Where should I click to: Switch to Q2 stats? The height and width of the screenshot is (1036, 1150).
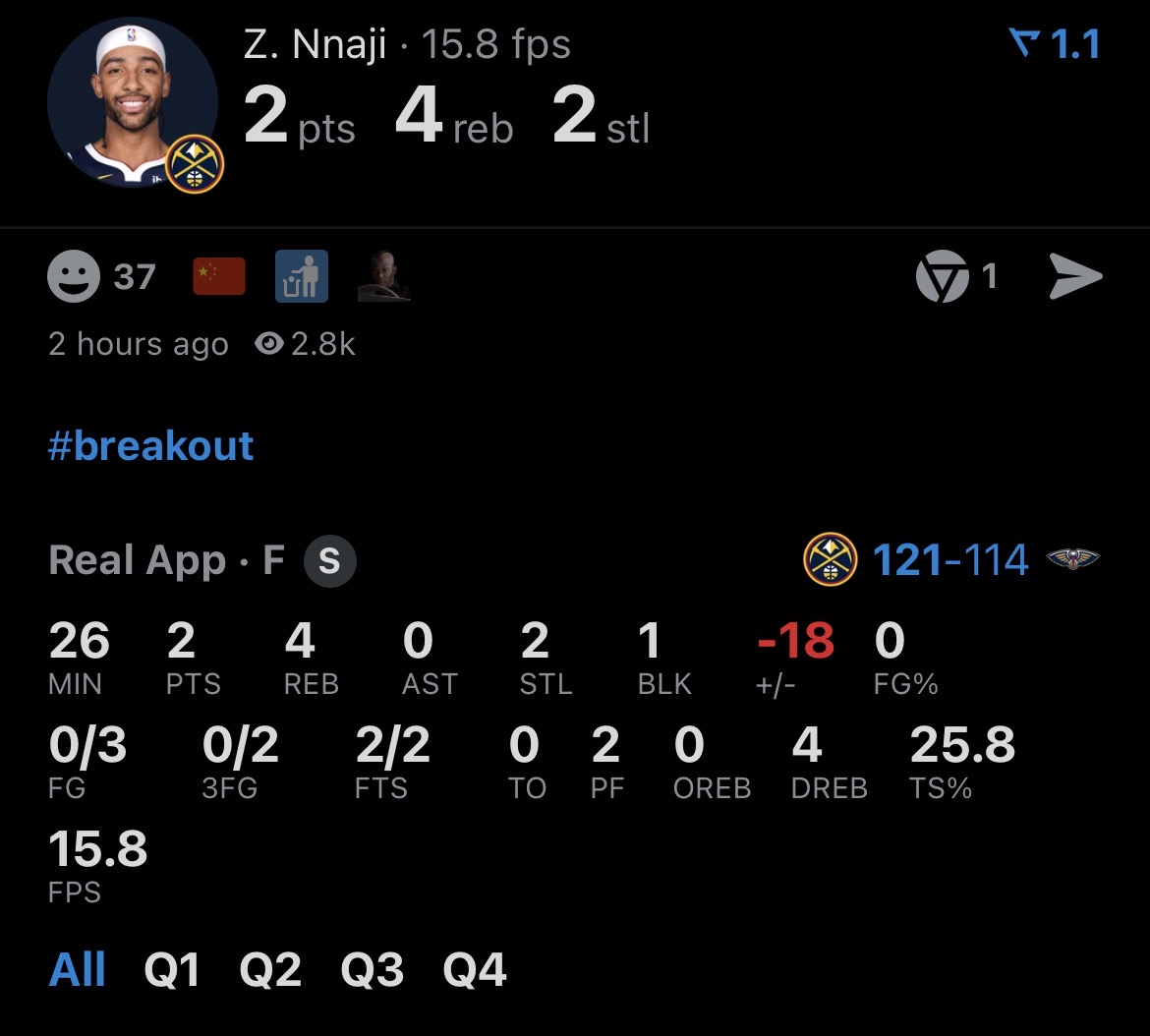click(x=270, y=970)
